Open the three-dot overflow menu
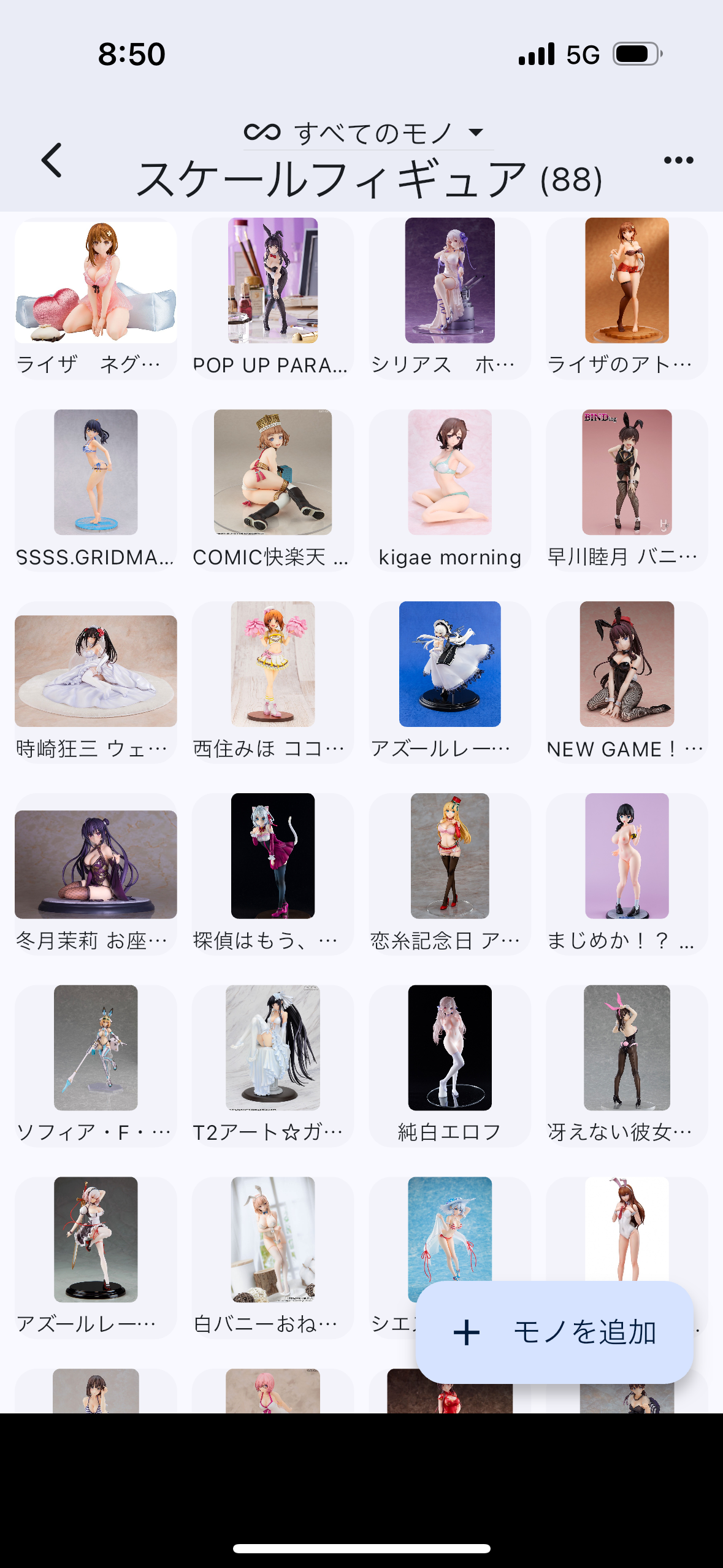The height and width of the screenshot is (1568, 723). pyautogui.click(x=678, y=161)
